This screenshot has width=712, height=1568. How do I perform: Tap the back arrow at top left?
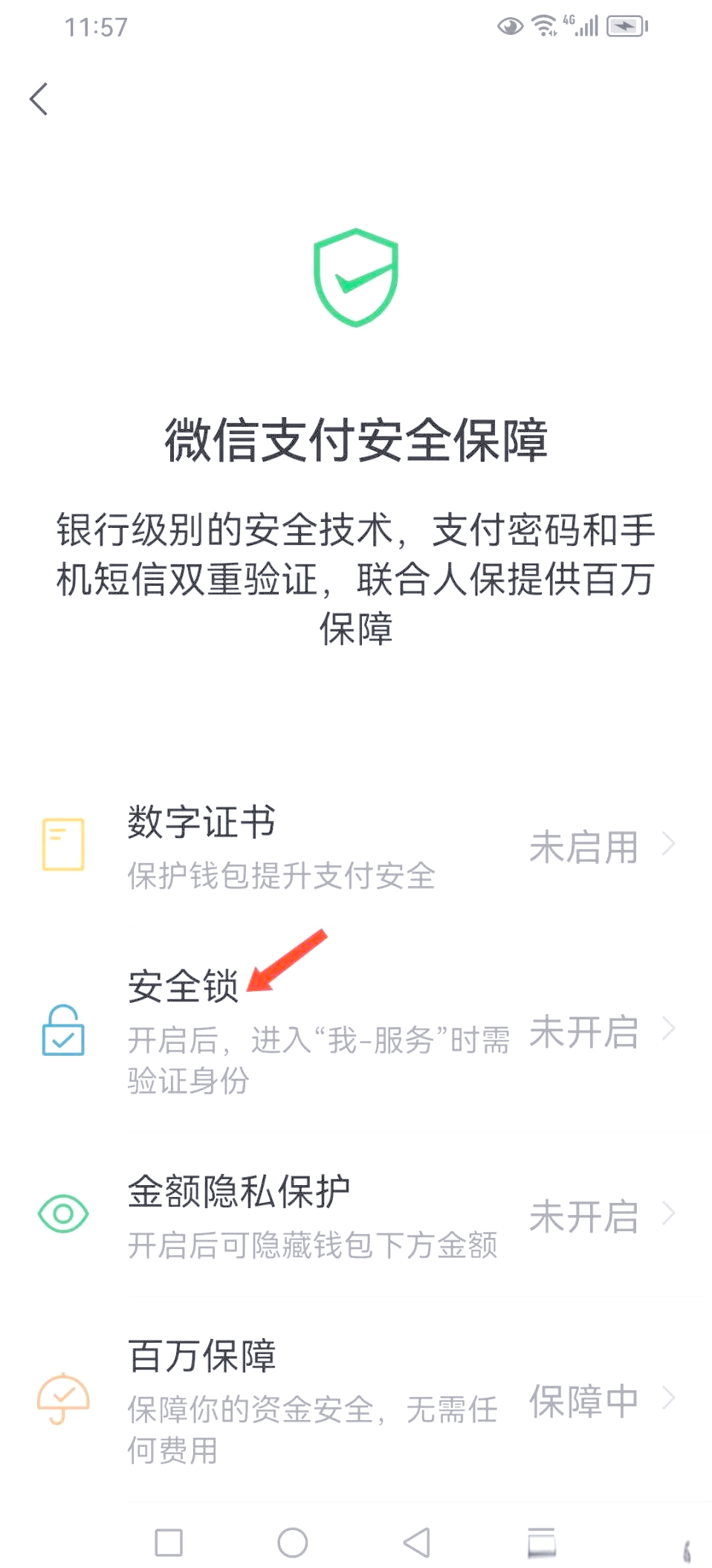pos(39,97)
